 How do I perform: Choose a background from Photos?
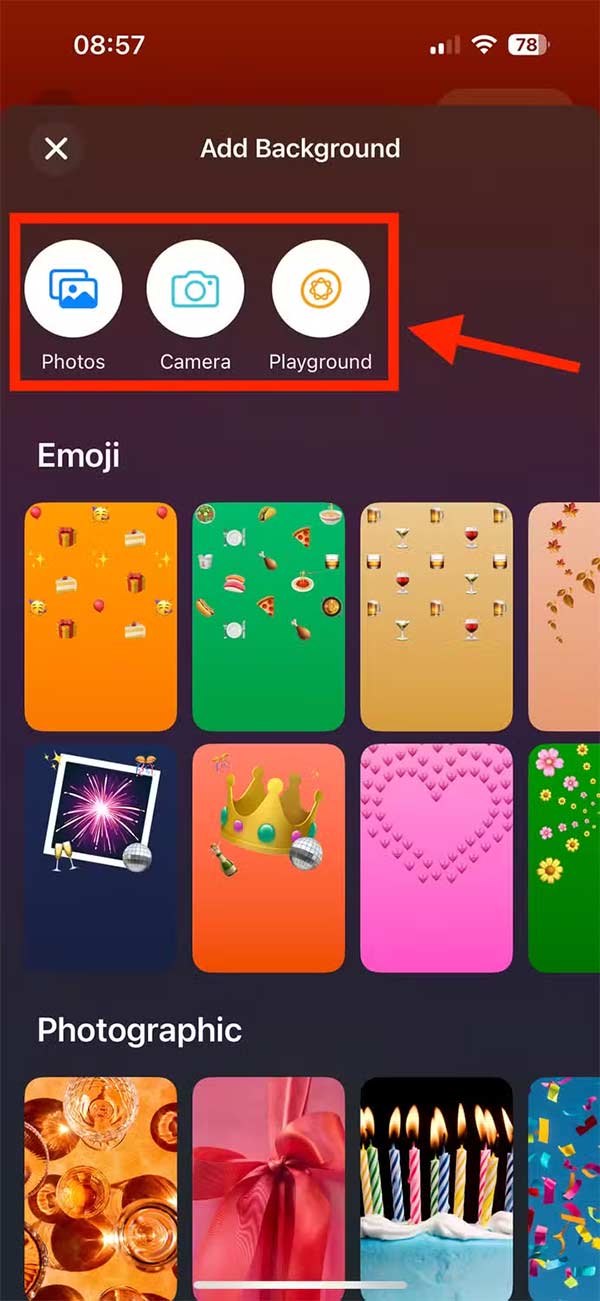(x=73, y=290)
